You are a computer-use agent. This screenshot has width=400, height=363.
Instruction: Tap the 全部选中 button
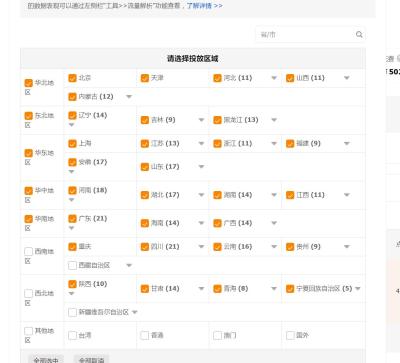46,360
